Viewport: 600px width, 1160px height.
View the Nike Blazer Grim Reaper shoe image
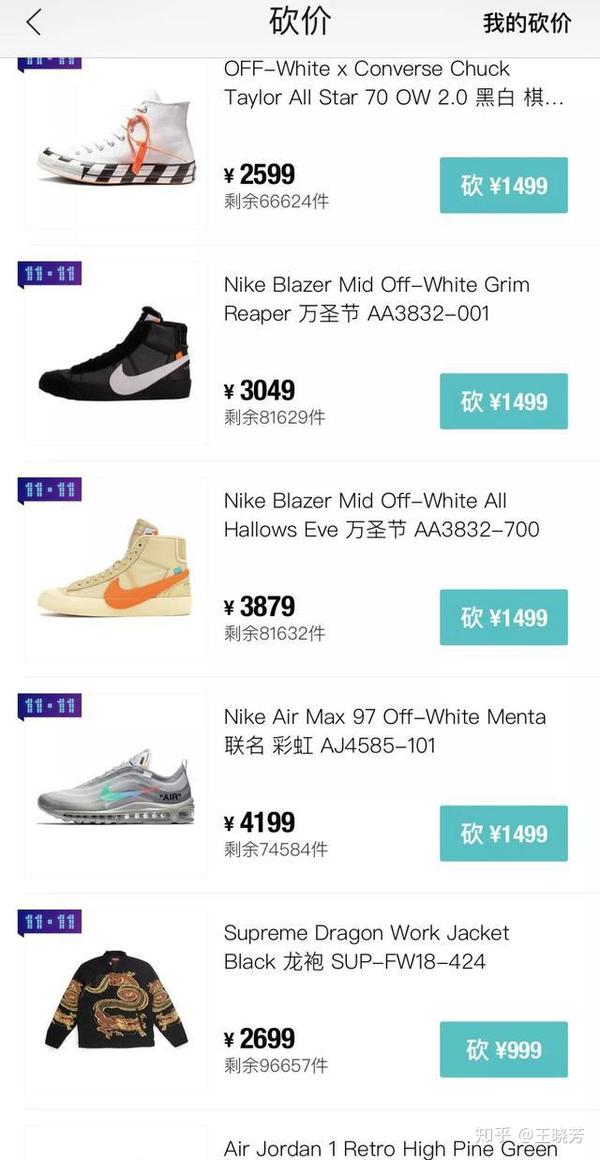coord(115,355)
